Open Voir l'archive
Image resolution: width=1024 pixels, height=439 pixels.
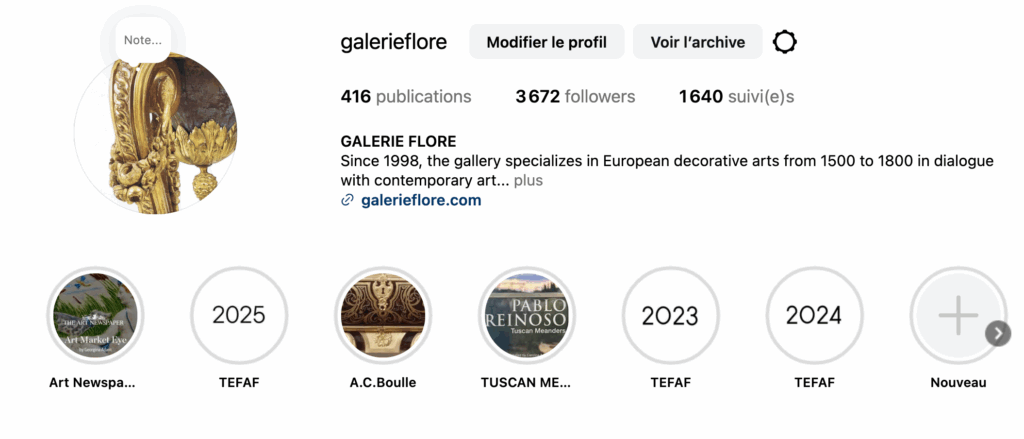697,42
